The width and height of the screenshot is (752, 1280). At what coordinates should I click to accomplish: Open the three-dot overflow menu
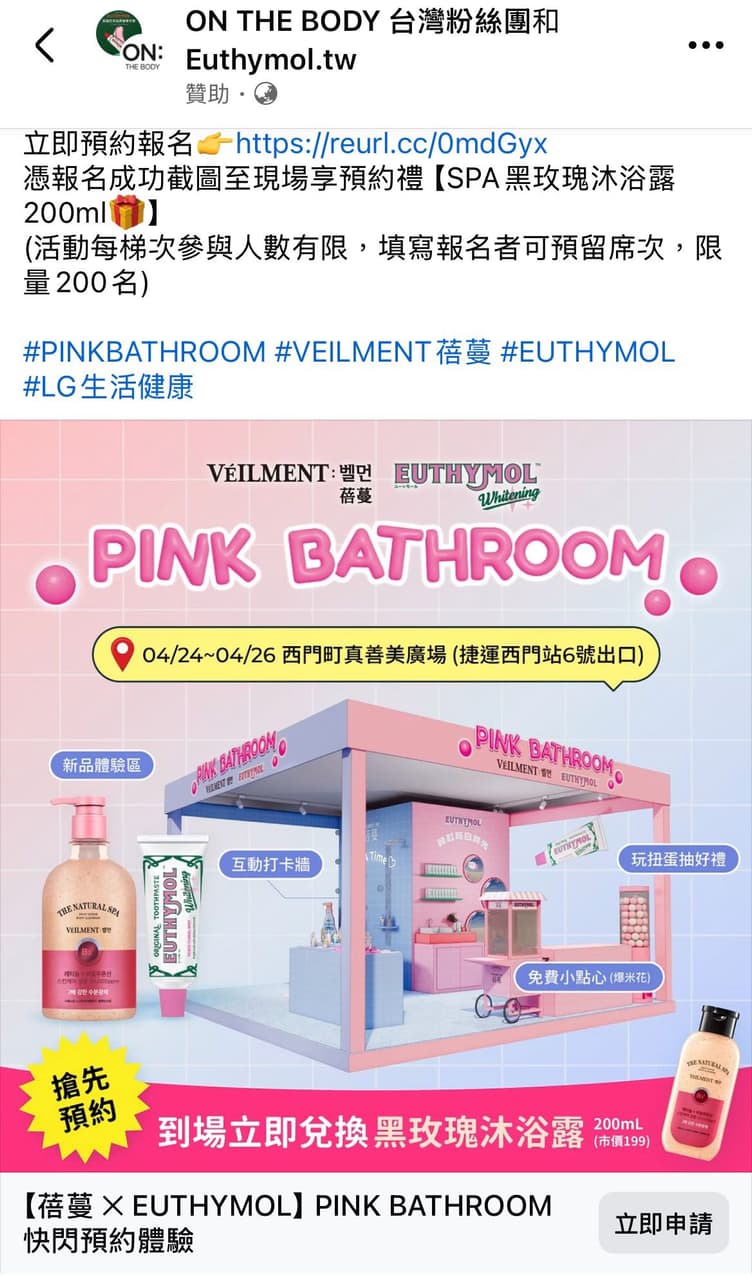point(705,46)
